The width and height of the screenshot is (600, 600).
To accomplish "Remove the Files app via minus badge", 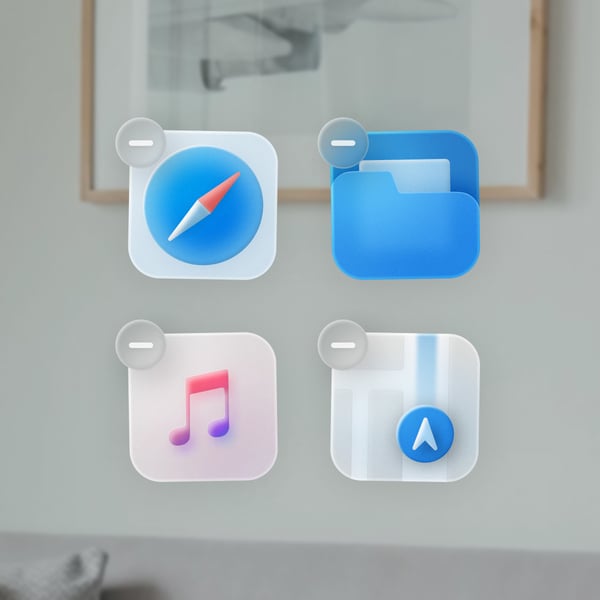I will point(343,143).
